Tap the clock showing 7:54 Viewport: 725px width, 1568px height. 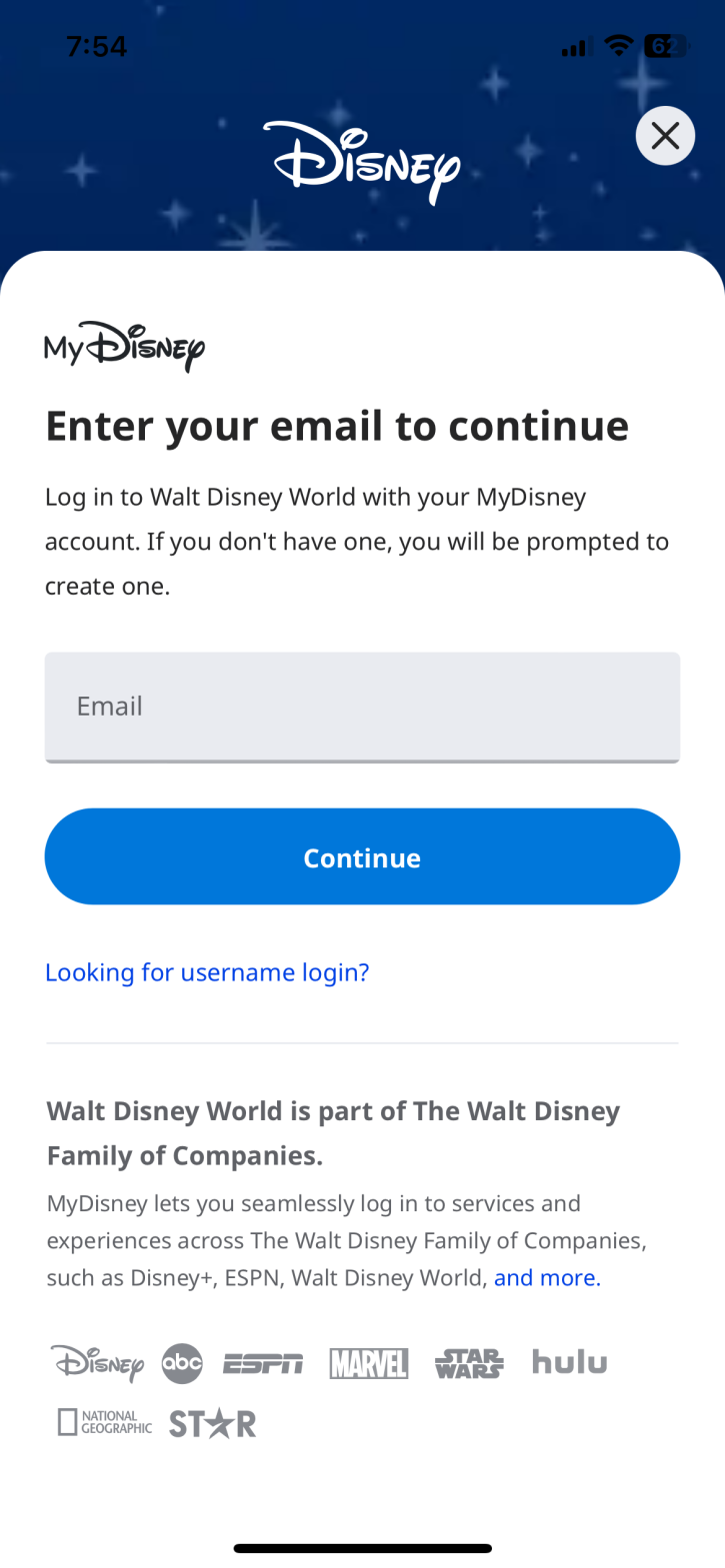(x=97, y=46)
